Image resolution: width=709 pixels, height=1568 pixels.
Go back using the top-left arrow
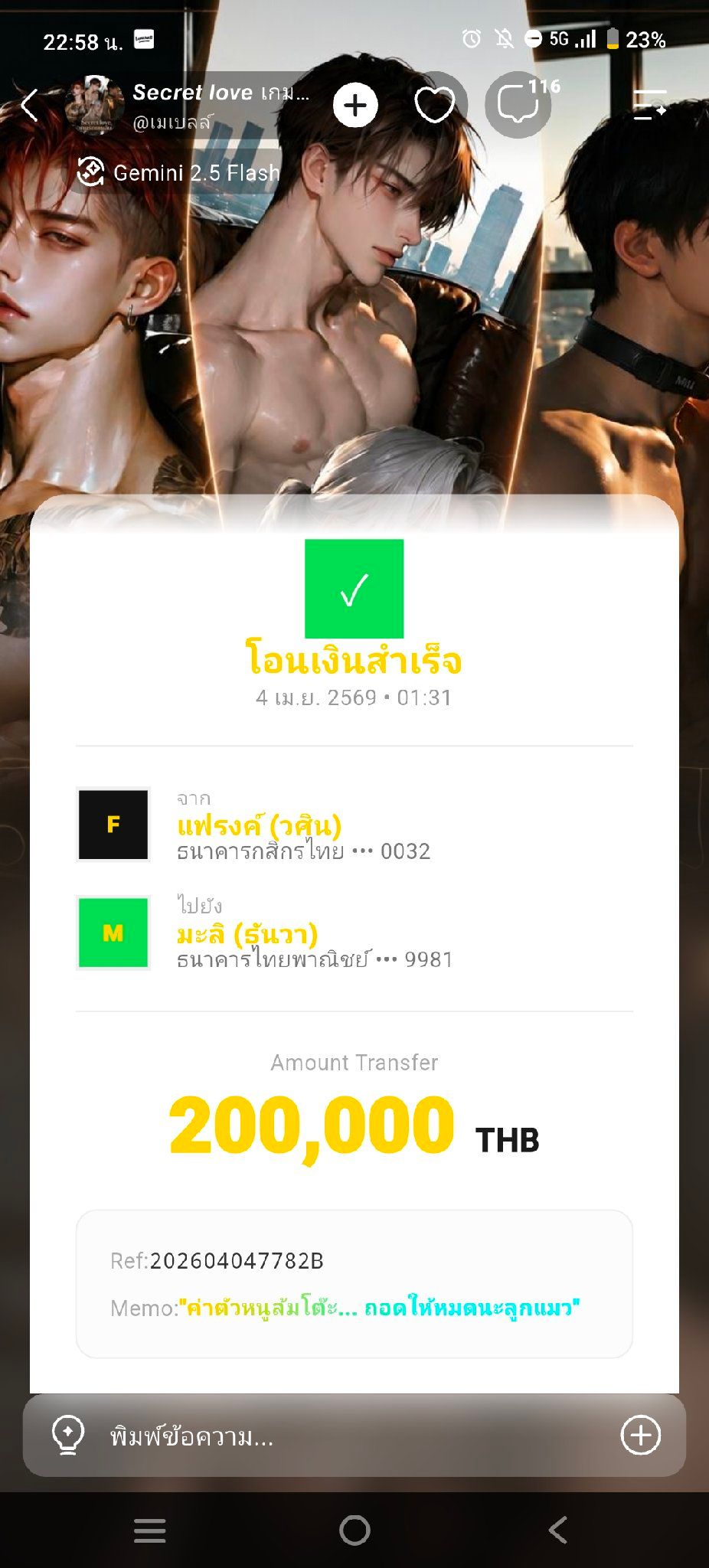coord(29,105)
